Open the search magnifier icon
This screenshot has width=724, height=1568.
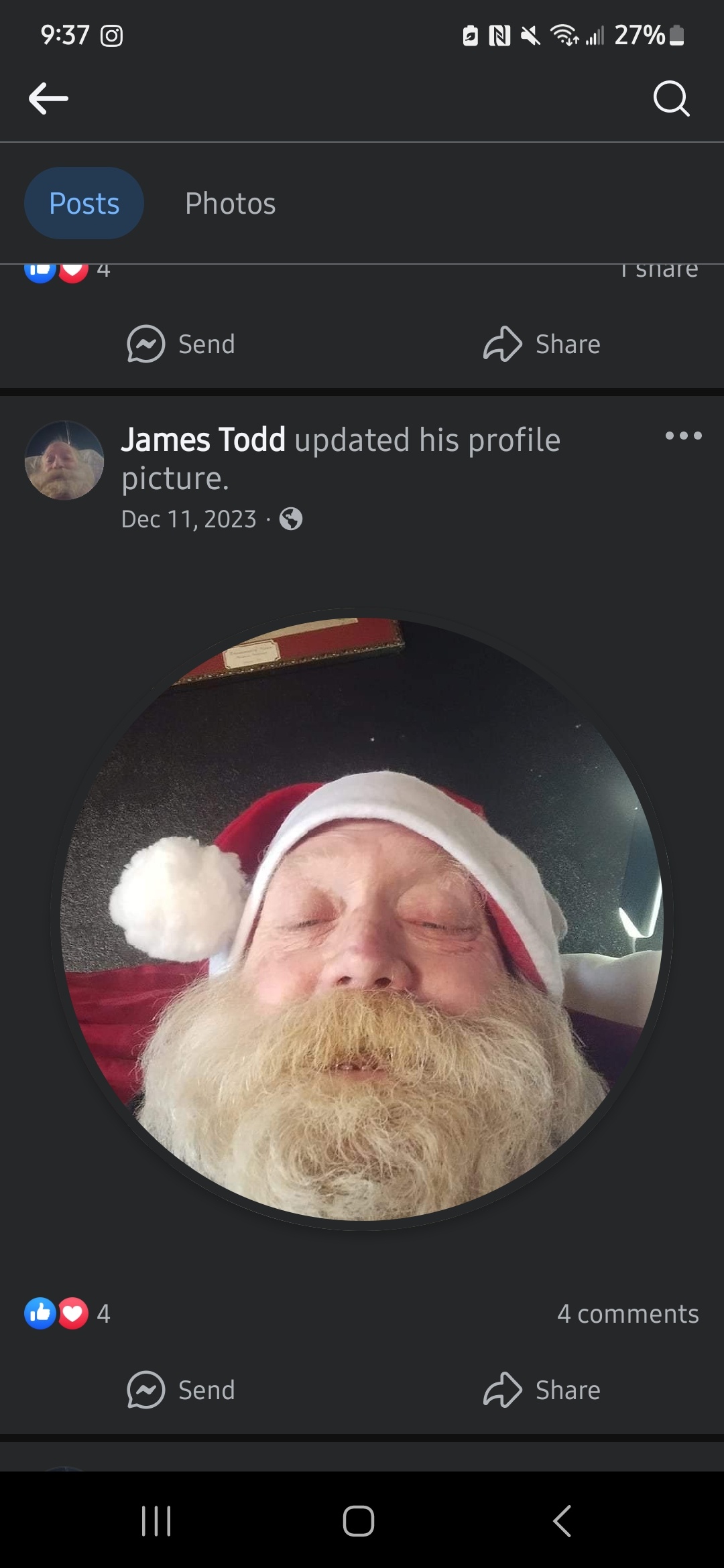[x=671, y=99]
